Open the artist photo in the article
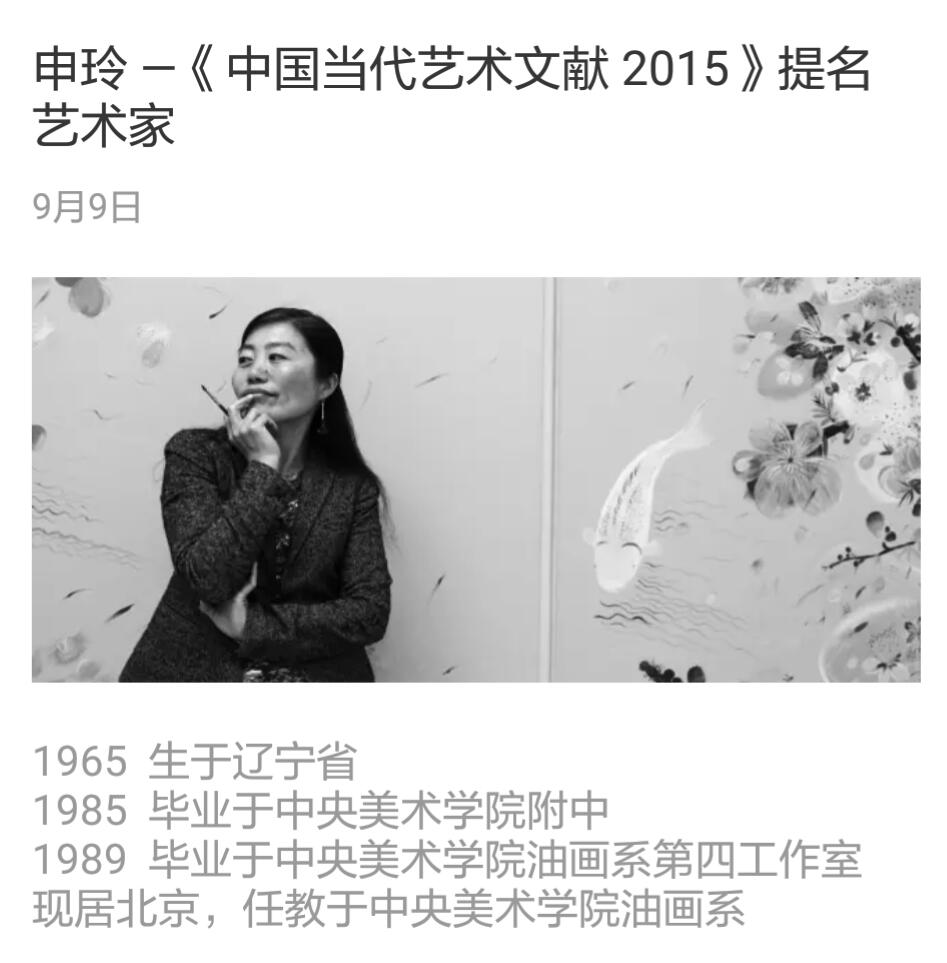Image resolution: width=947 pixels, height=963 pixels. 476,480
